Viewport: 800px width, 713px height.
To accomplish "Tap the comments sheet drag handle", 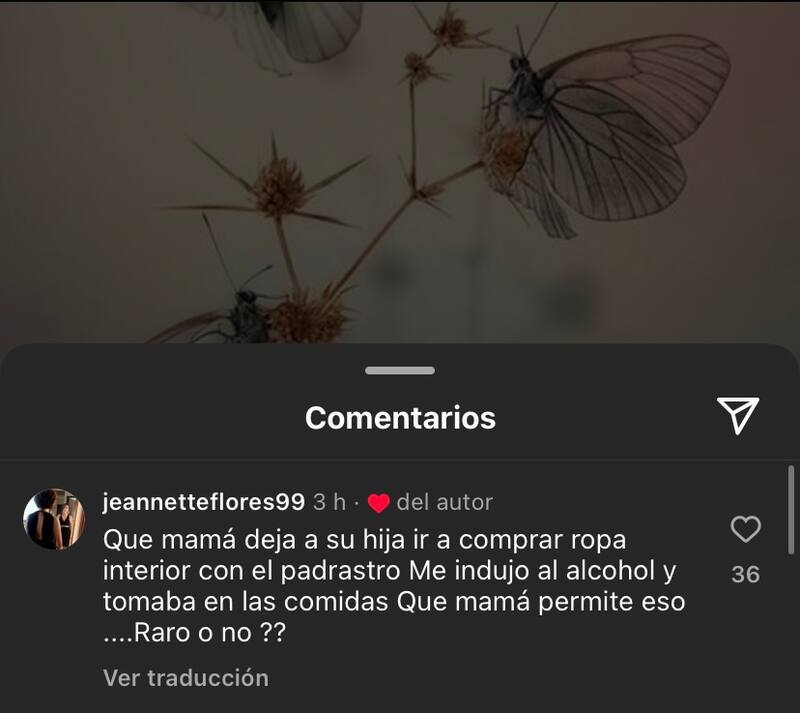I will [400, 371].
